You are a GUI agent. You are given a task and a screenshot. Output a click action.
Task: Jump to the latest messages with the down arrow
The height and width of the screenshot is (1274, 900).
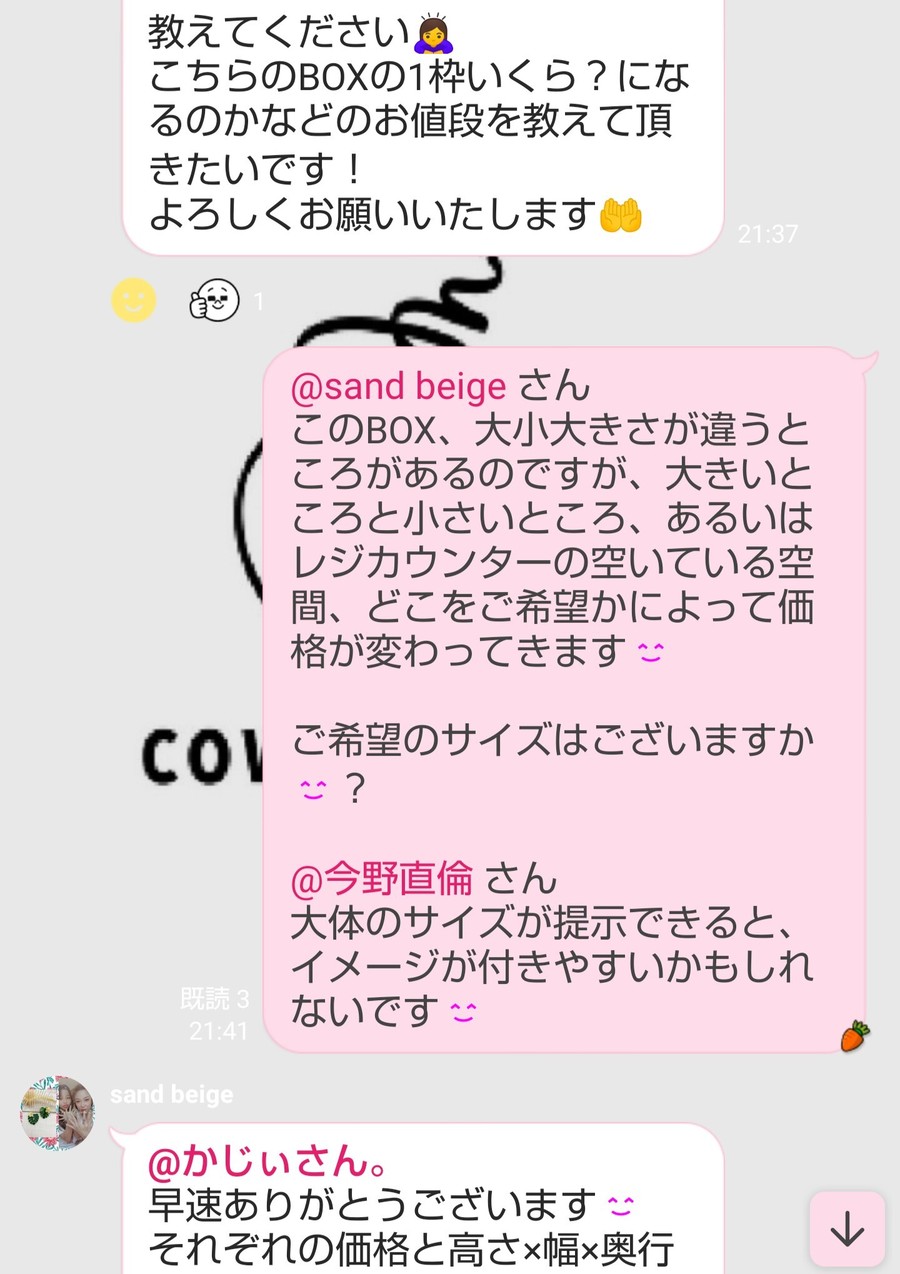[x=847, y=1229]
